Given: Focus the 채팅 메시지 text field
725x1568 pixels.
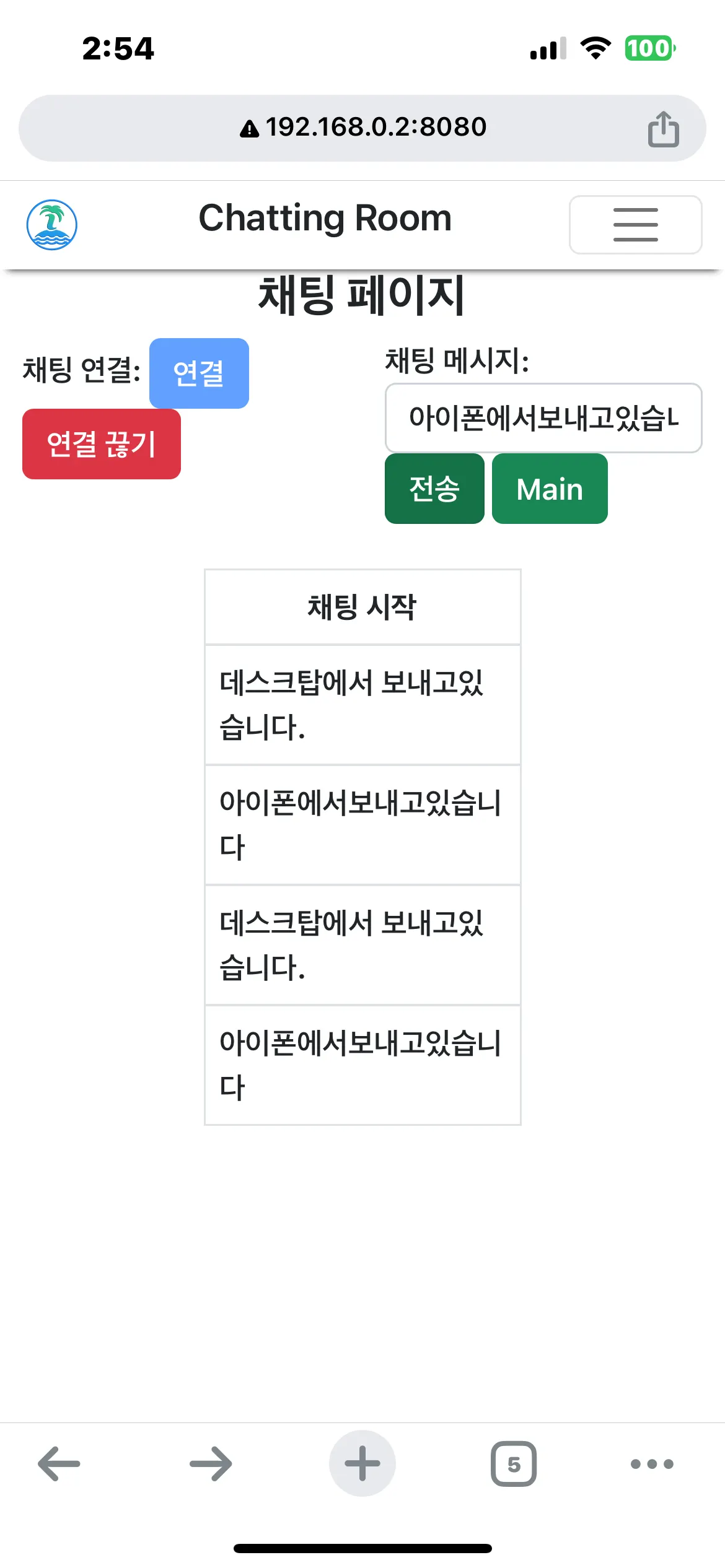Looking at the screenshot, I should tap(543, 418).
